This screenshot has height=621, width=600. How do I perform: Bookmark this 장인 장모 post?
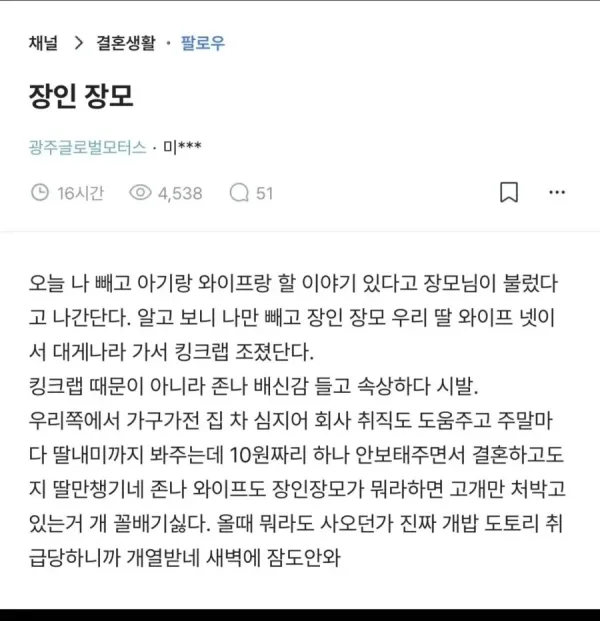click(x=509, y=192)
